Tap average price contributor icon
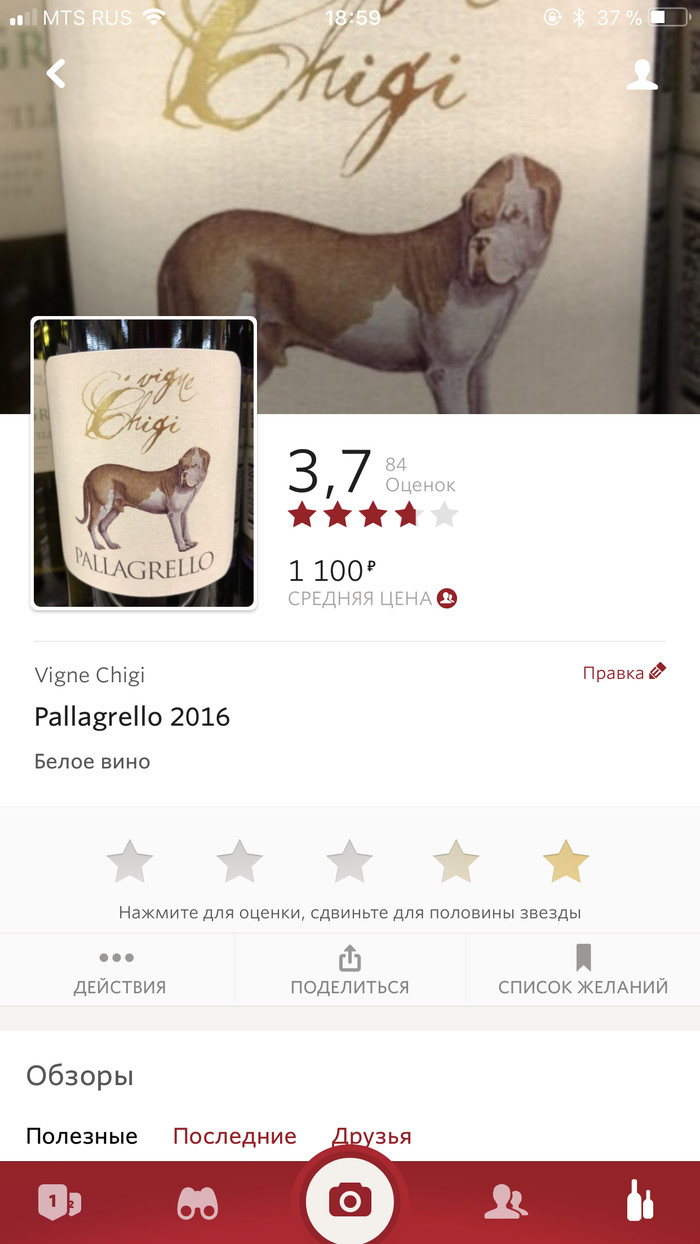 pyautogui.click(x=447, y=599)
